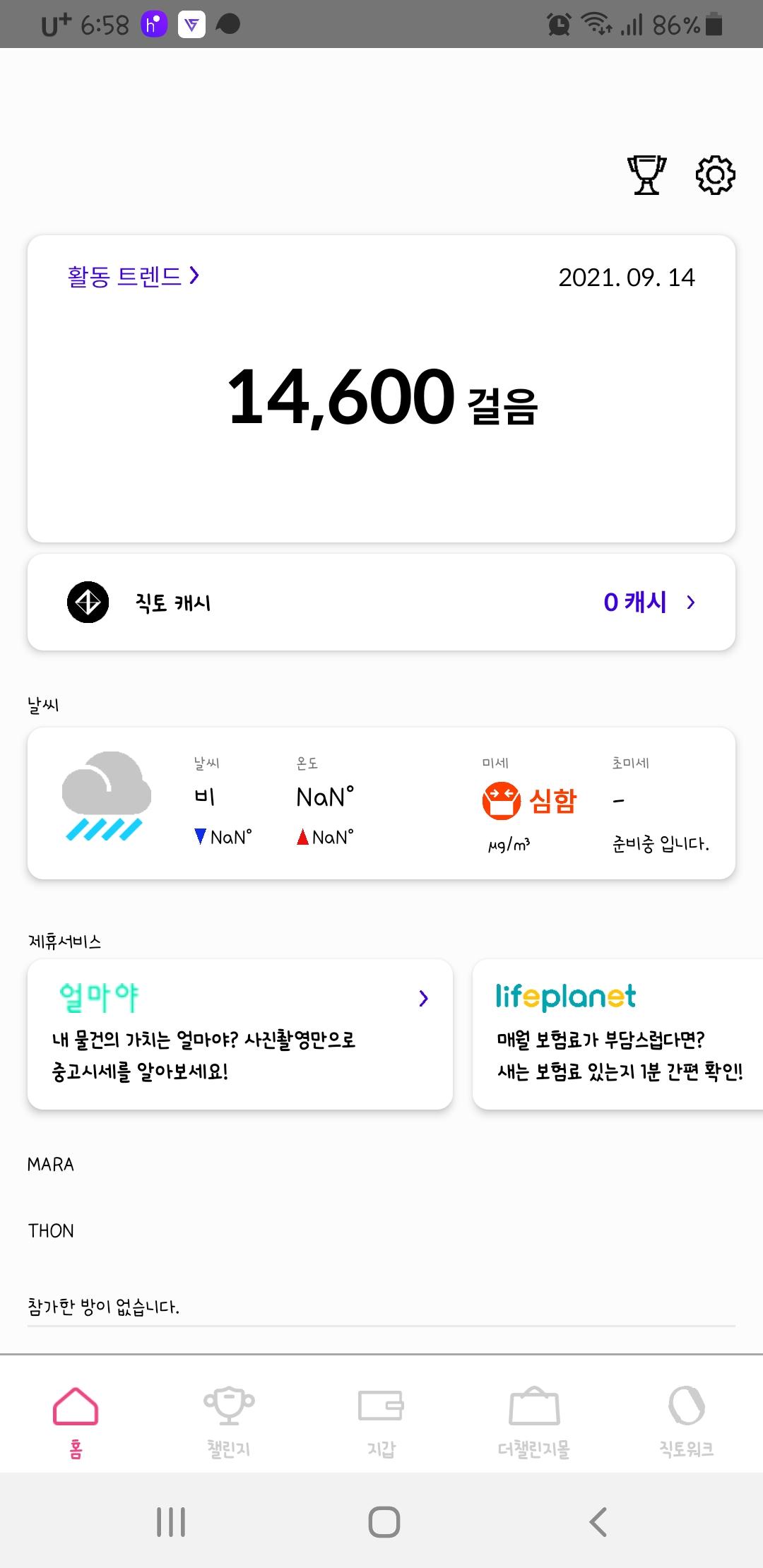763x1568 pixels.
Task: Open the 얼마야 partner service card
Action: click(240, 1034)
